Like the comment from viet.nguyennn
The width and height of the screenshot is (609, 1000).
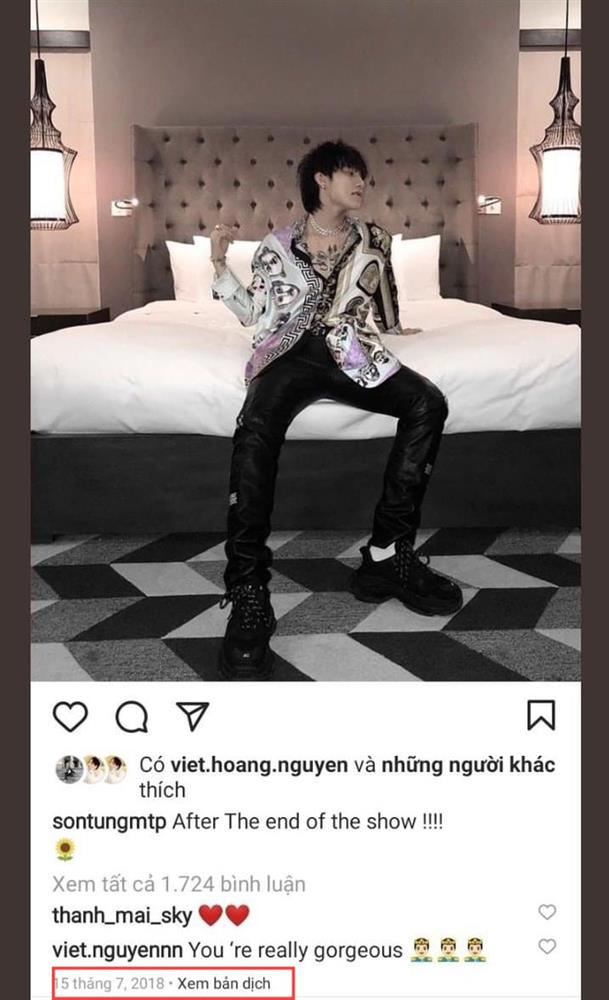(x=547, y=946)
